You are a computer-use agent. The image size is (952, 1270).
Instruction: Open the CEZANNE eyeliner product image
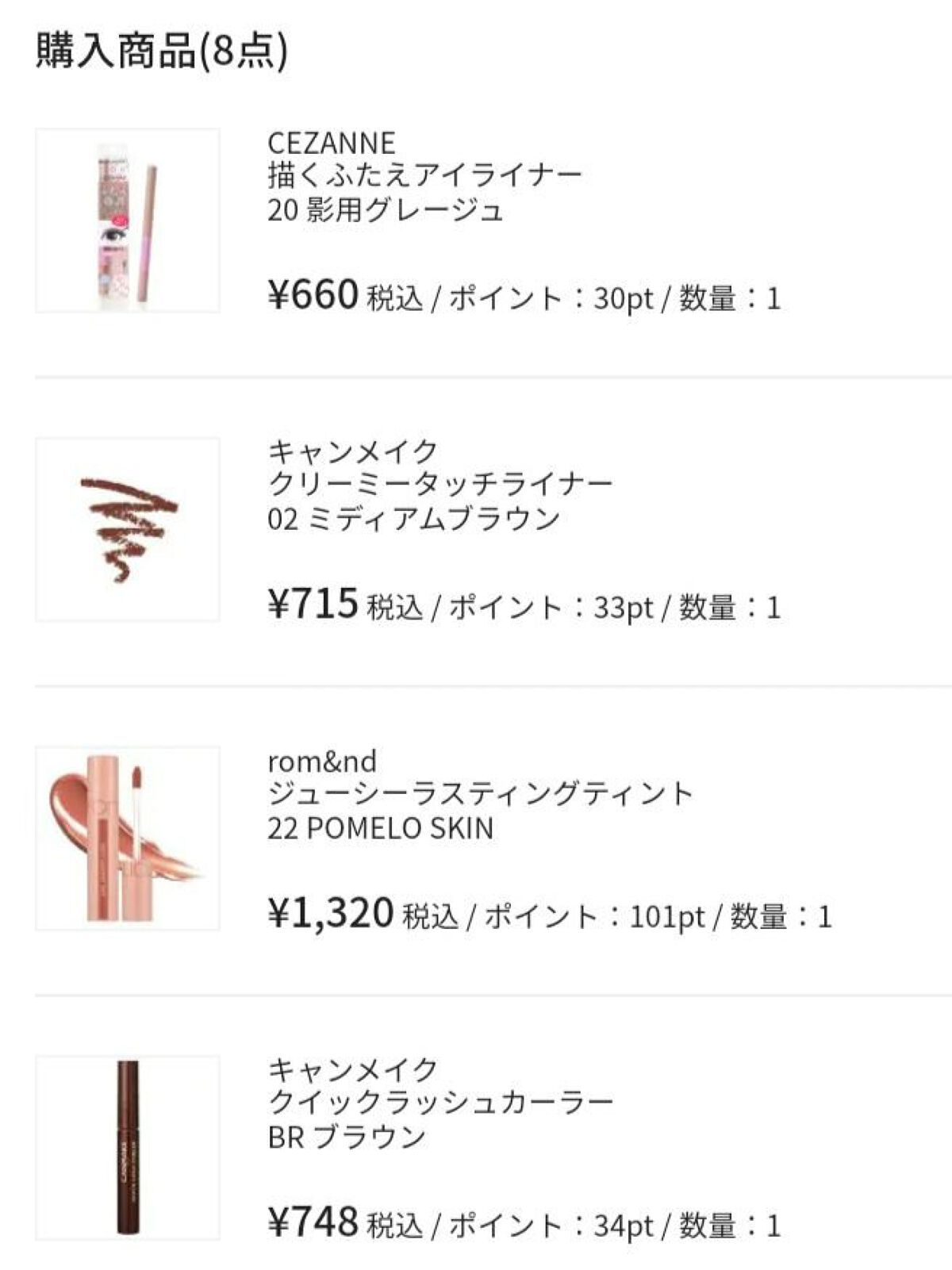tap(128, 220)
